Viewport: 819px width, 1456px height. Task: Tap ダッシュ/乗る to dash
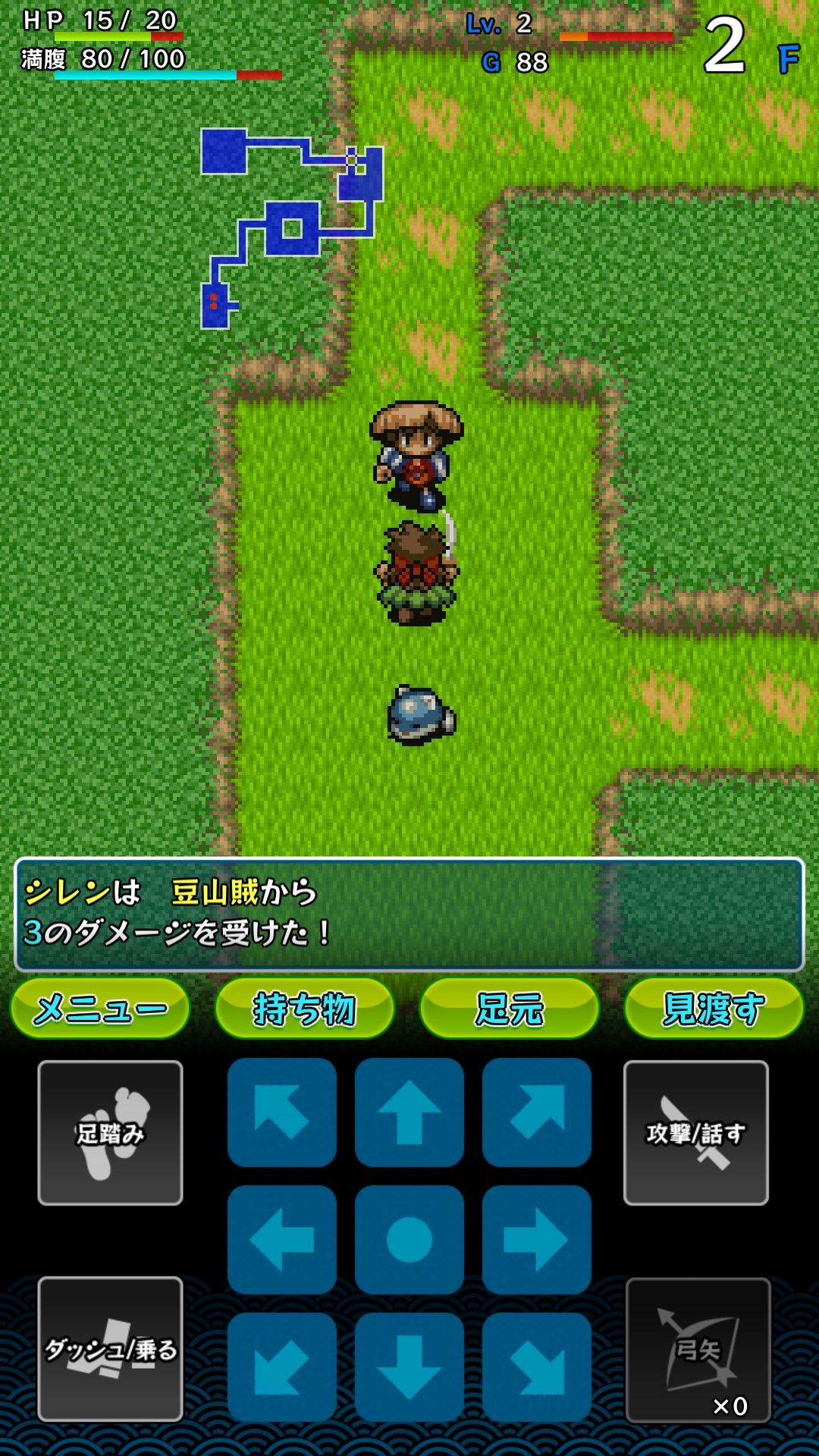pos(111,1349)
